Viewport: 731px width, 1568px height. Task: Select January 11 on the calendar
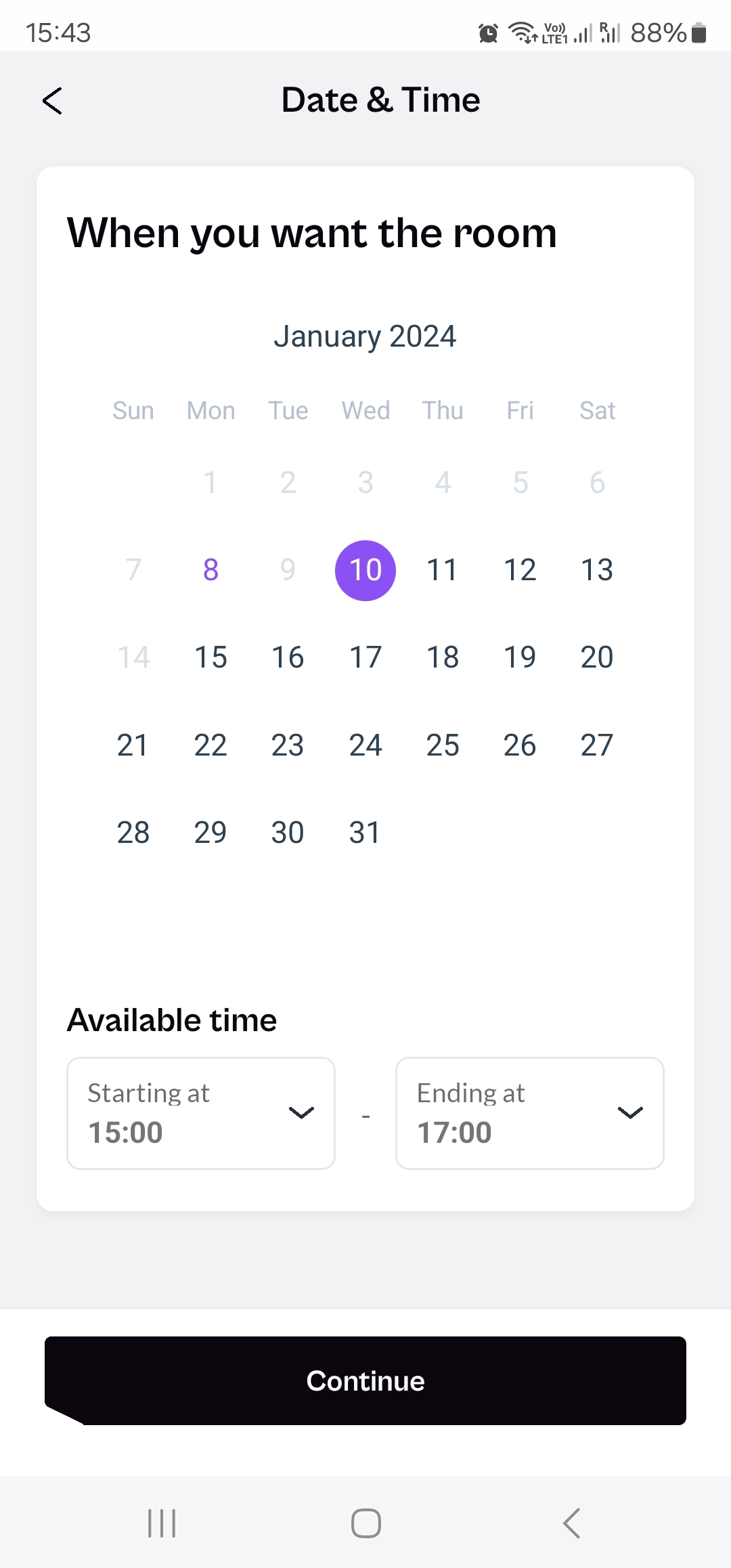(443, 570)
